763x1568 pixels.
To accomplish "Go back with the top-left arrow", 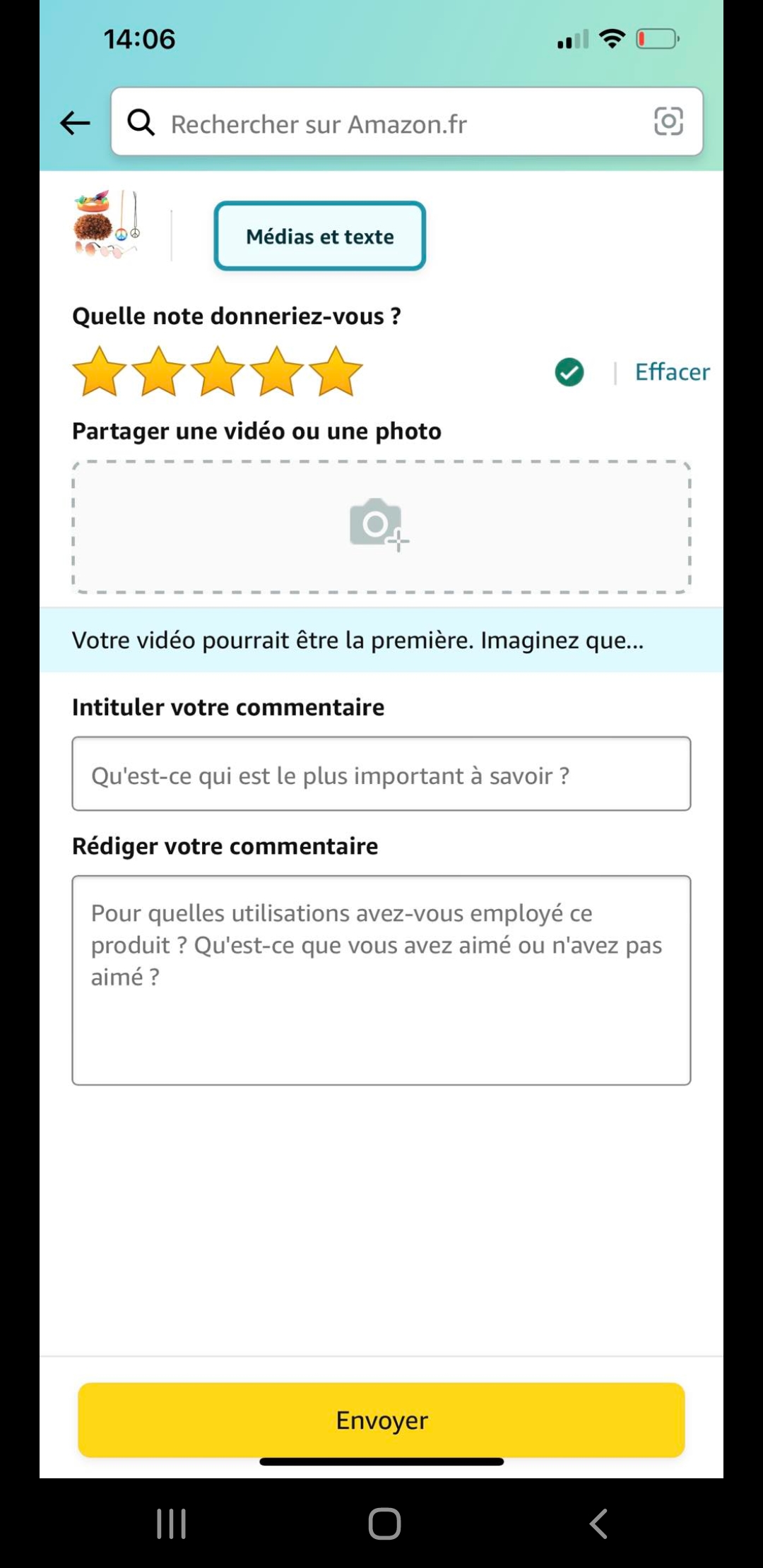I will 75,123.
